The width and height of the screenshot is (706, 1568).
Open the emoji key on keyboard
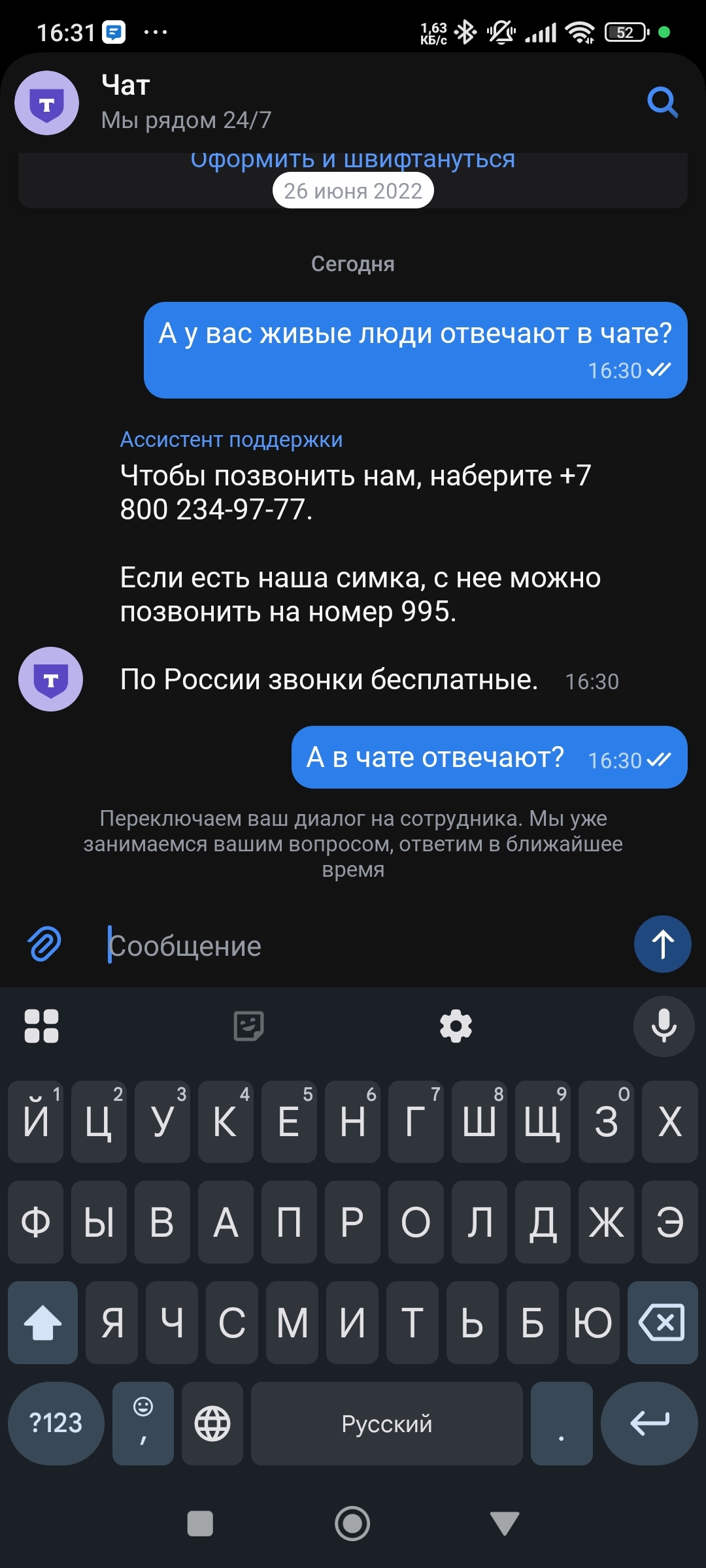143,1423
